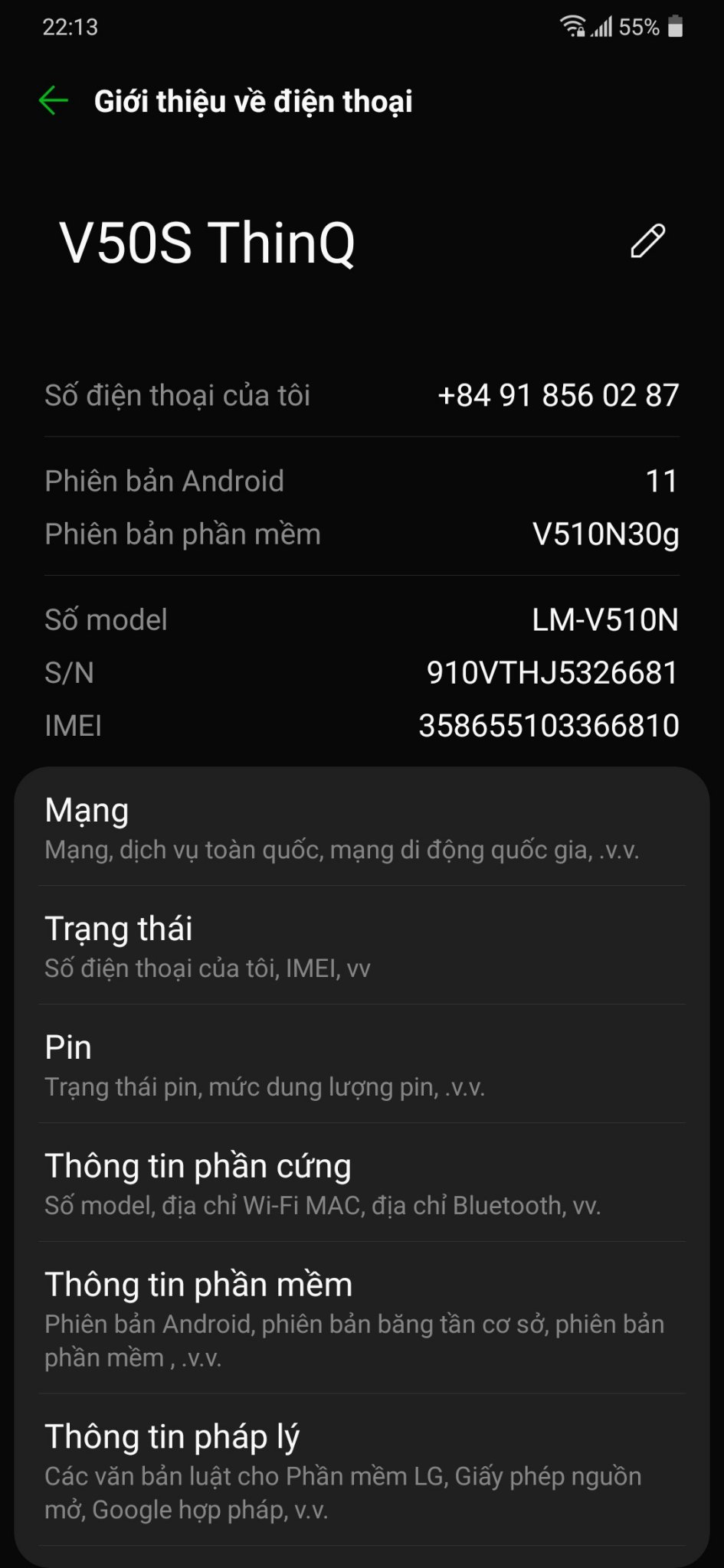Edit the device name with the pencil icon

point(647,242)
